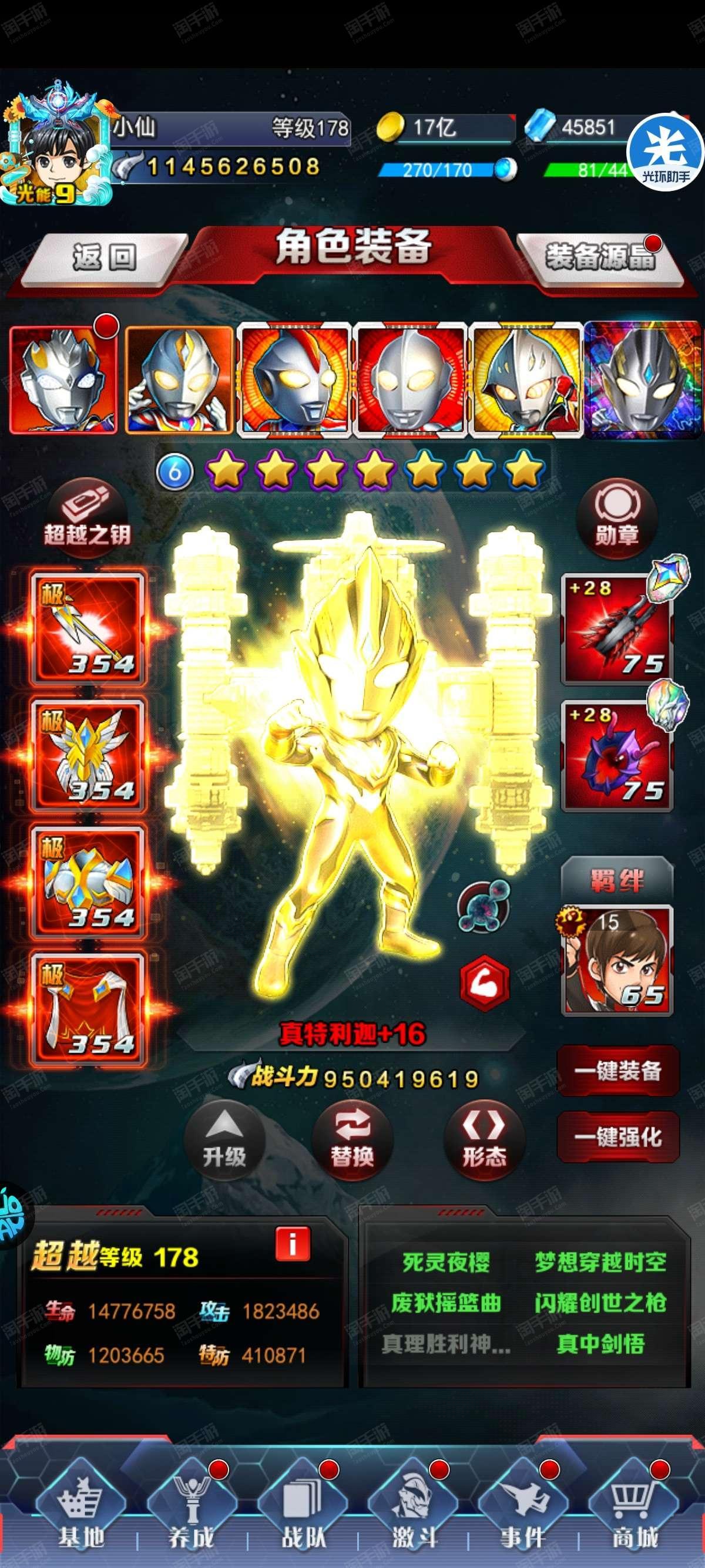Open the 激斗 tab
The width and height of the screenshot is (705, 1568).
click(x=414, y=1509)
